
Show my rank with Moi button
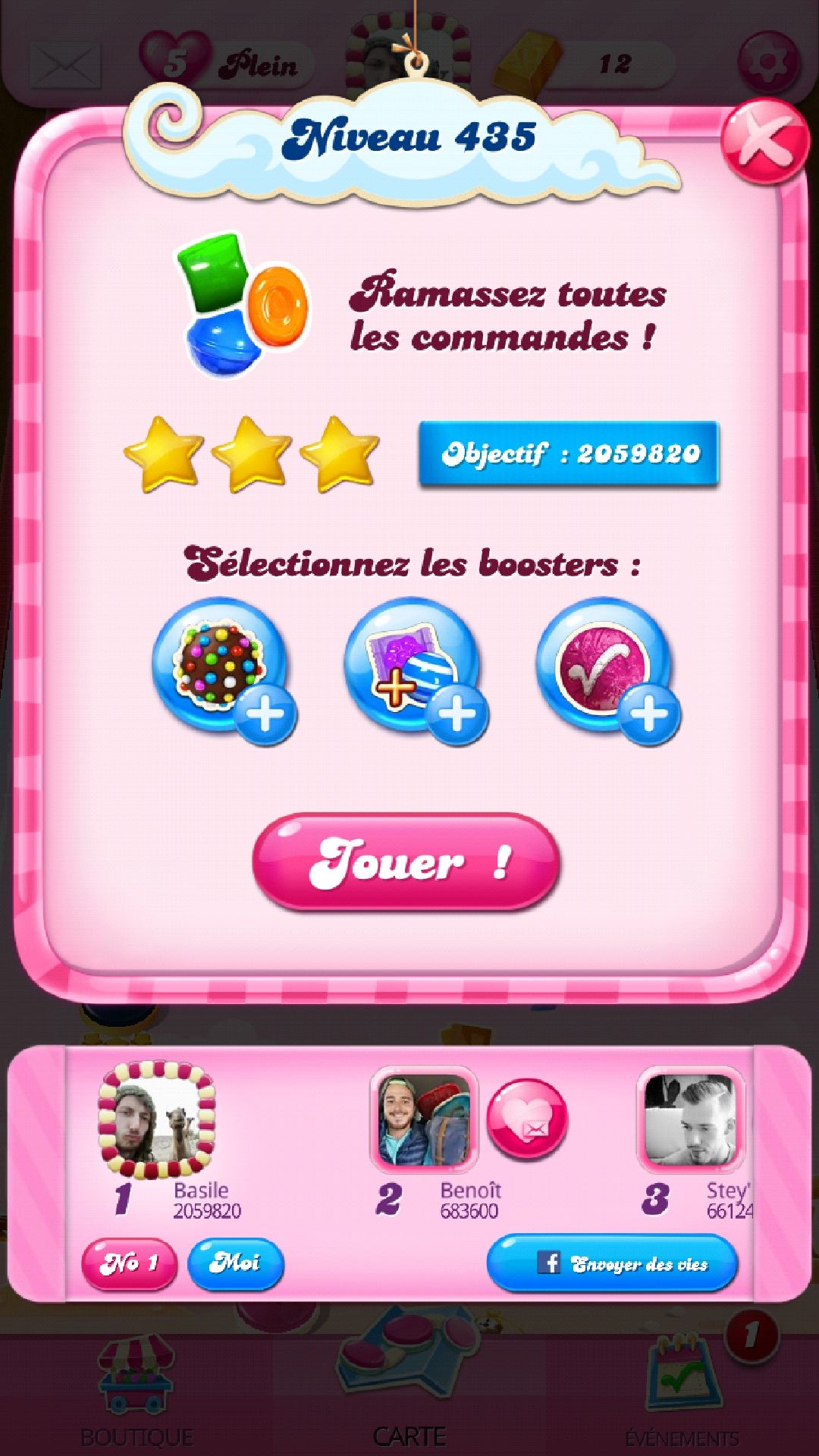pyautogui.click(x=235, y=1263)
